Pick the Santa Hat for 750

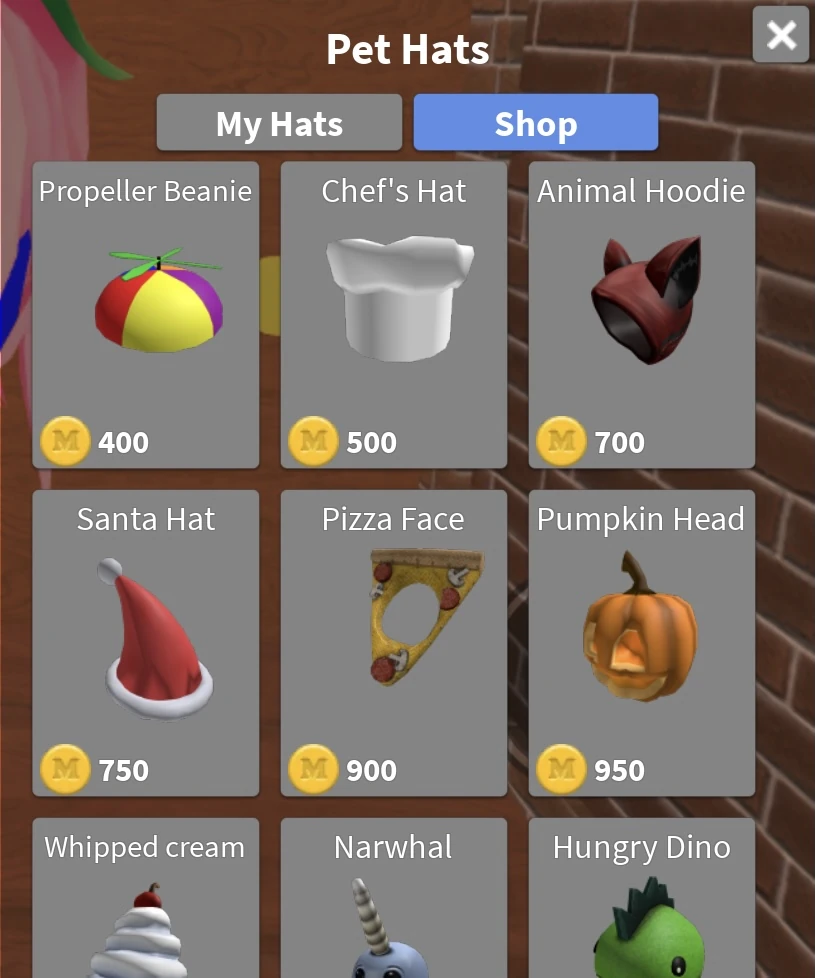[146, 642]
